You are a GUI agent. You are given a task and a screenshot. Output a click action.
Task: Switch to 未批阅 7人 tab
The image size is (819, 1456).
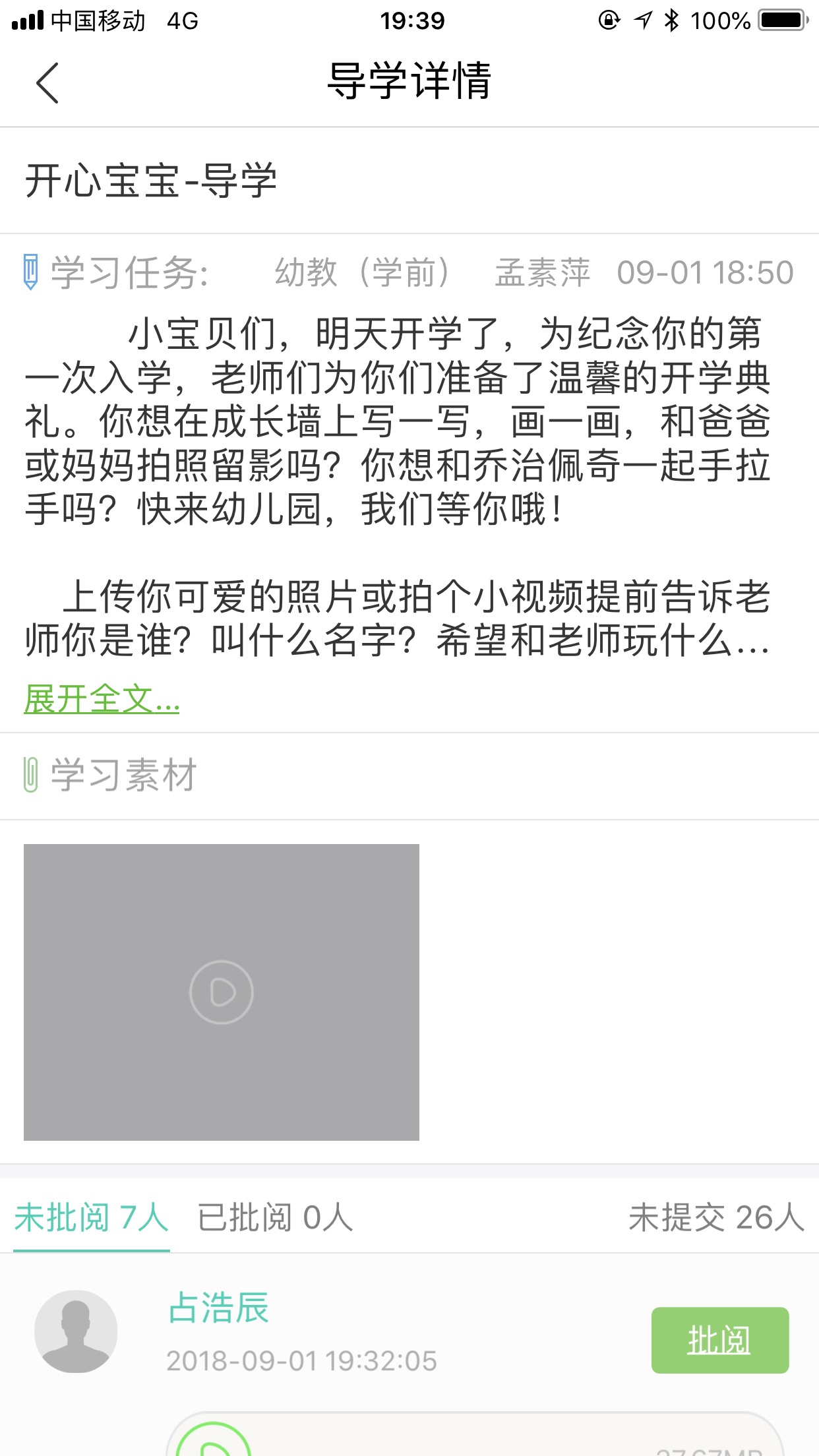point(91,1217)
